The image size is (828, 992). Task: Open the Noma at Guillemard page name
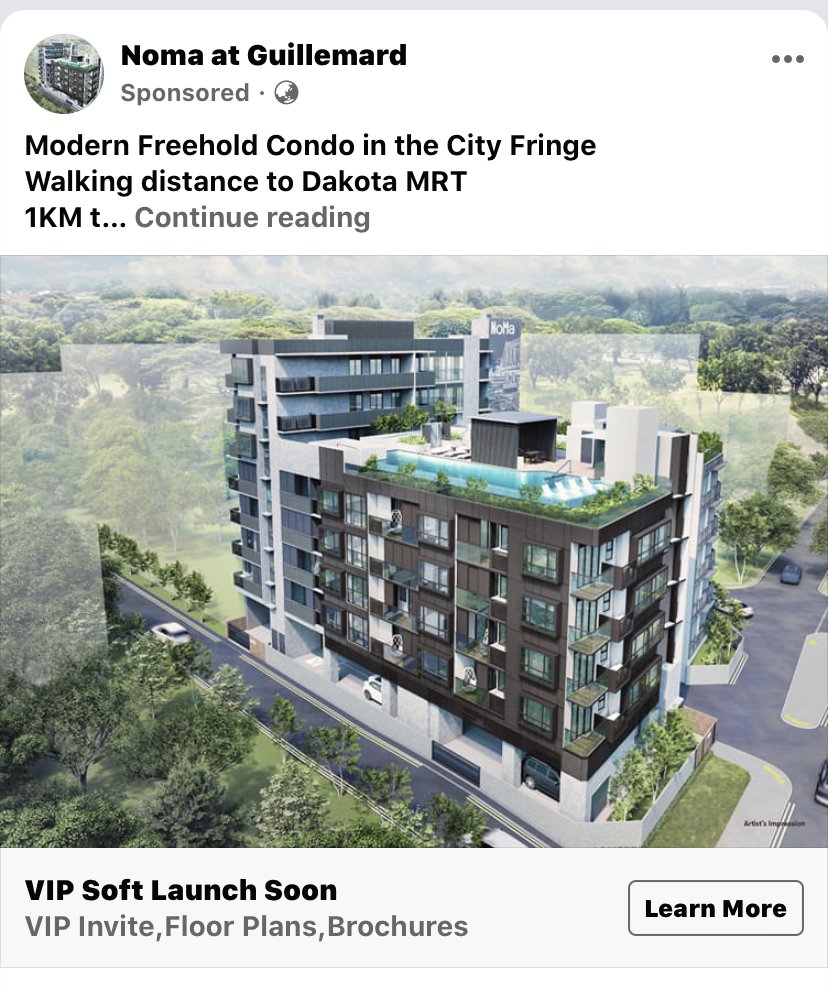264,55
